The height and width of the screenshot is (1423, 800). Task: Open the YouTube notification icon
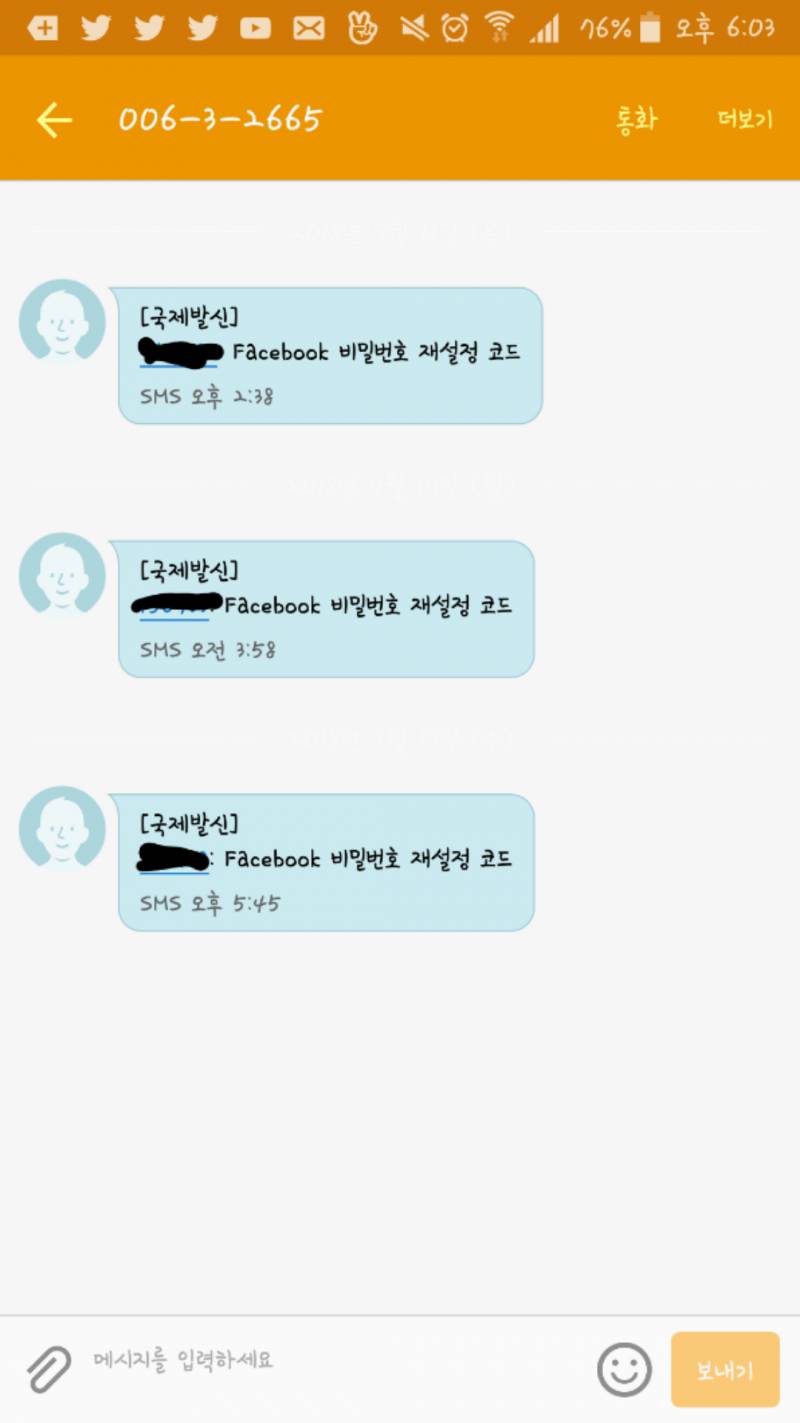[x=256, y=27]
